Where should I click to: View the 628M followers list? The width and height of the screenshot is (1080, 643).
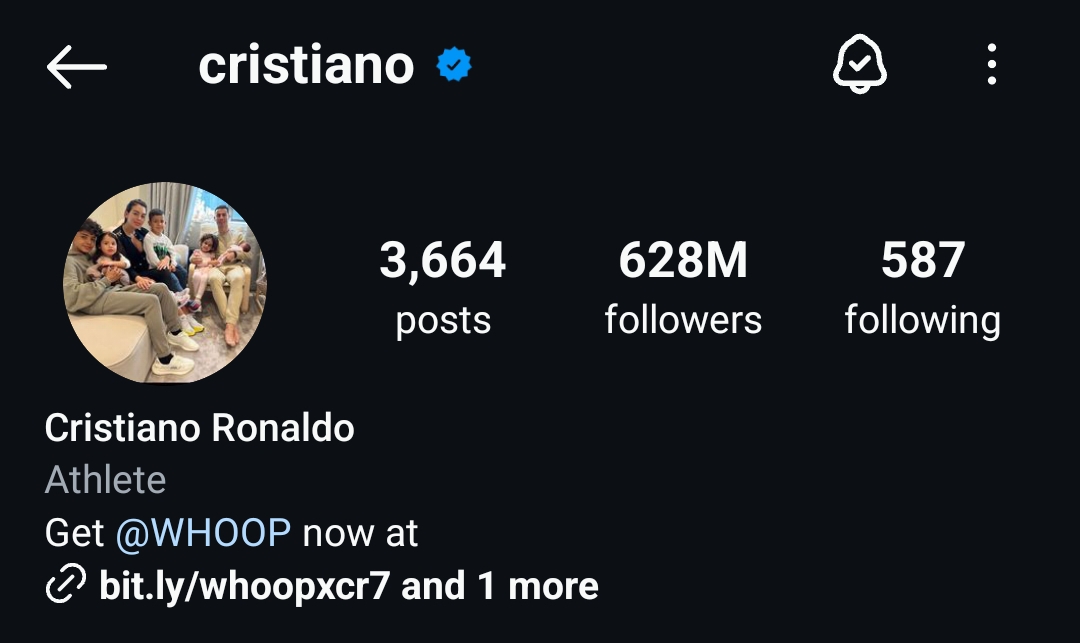tap(683, 287)
